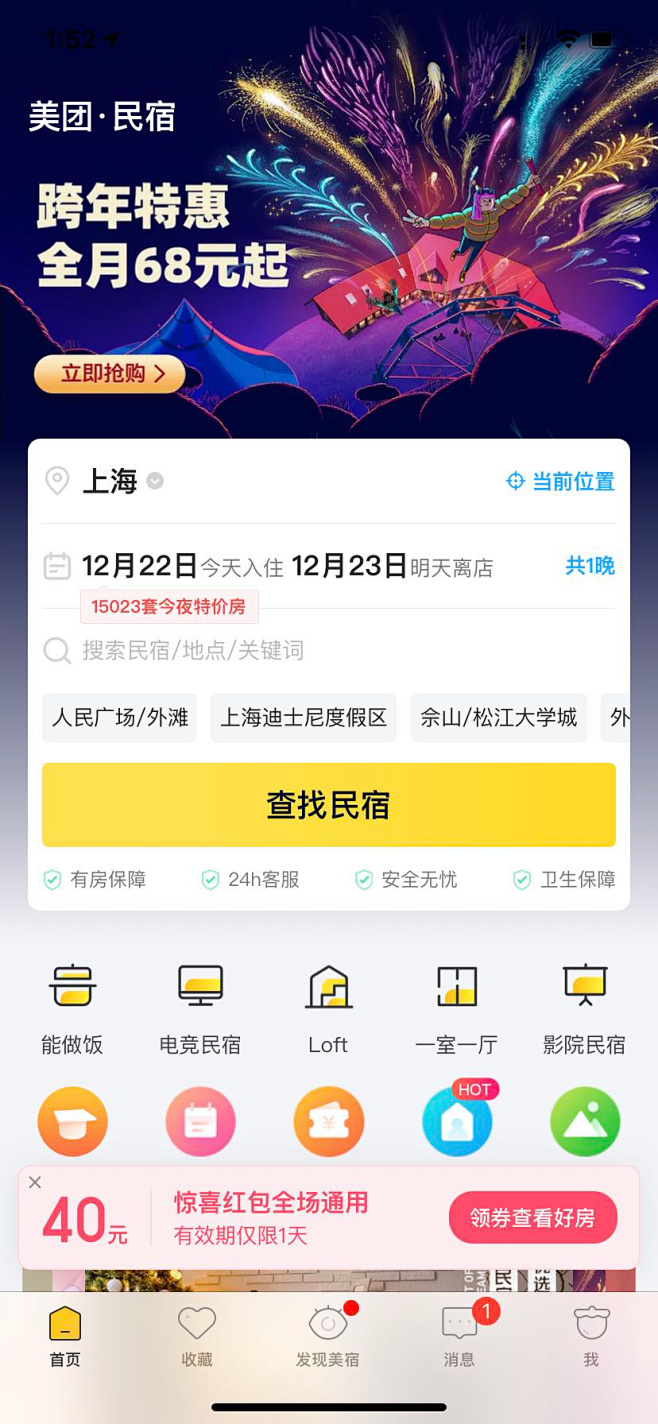Dismiss the 40元 red packet banner

click(x=35, y=1183)
